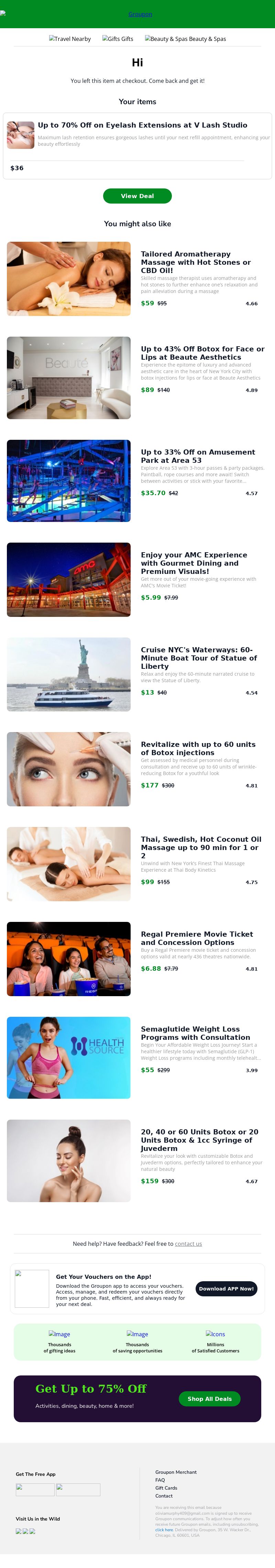The width and height of the screenshot is (275, 1568).
Task: Open the Semaglutide Weight Loss Programs deal
Action: coord(195,1033)
